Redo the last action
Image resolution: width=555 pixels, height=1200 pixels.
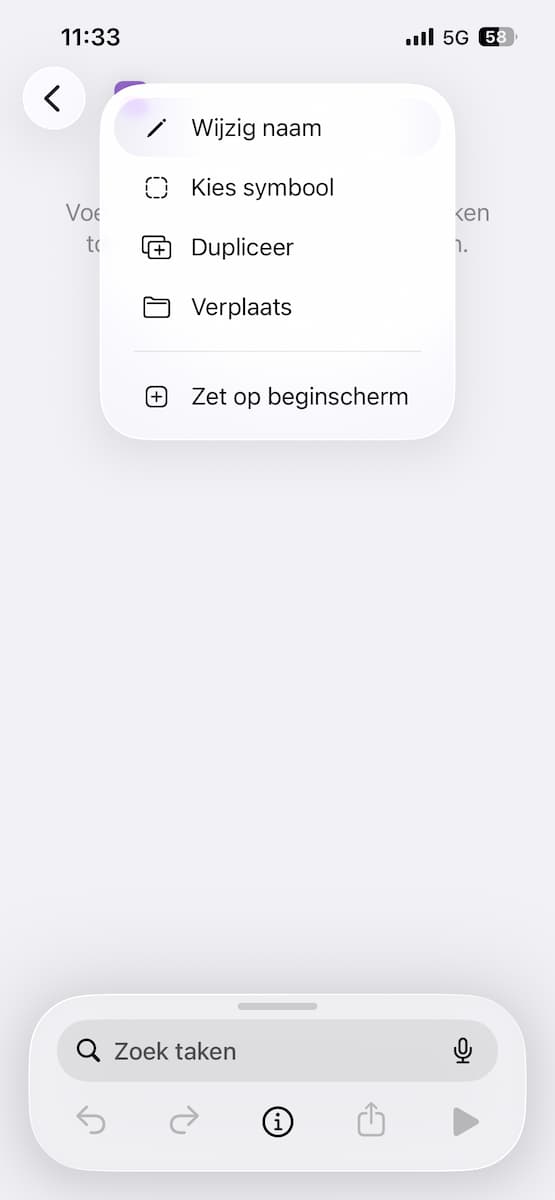coord(184,1122)
